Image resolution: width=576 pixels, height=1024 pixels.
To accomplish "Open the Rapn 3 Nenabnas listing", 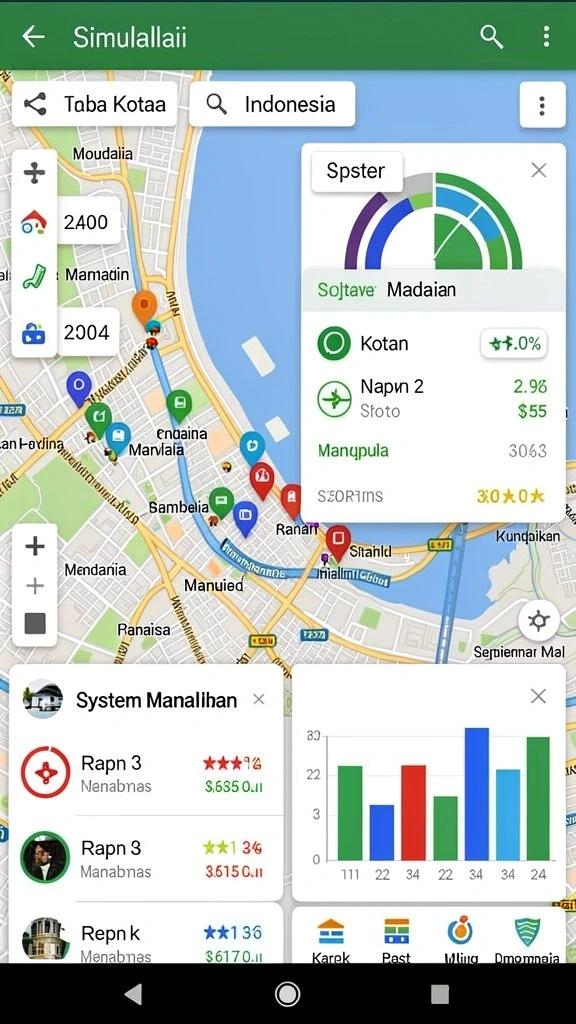I will (146, 774).
